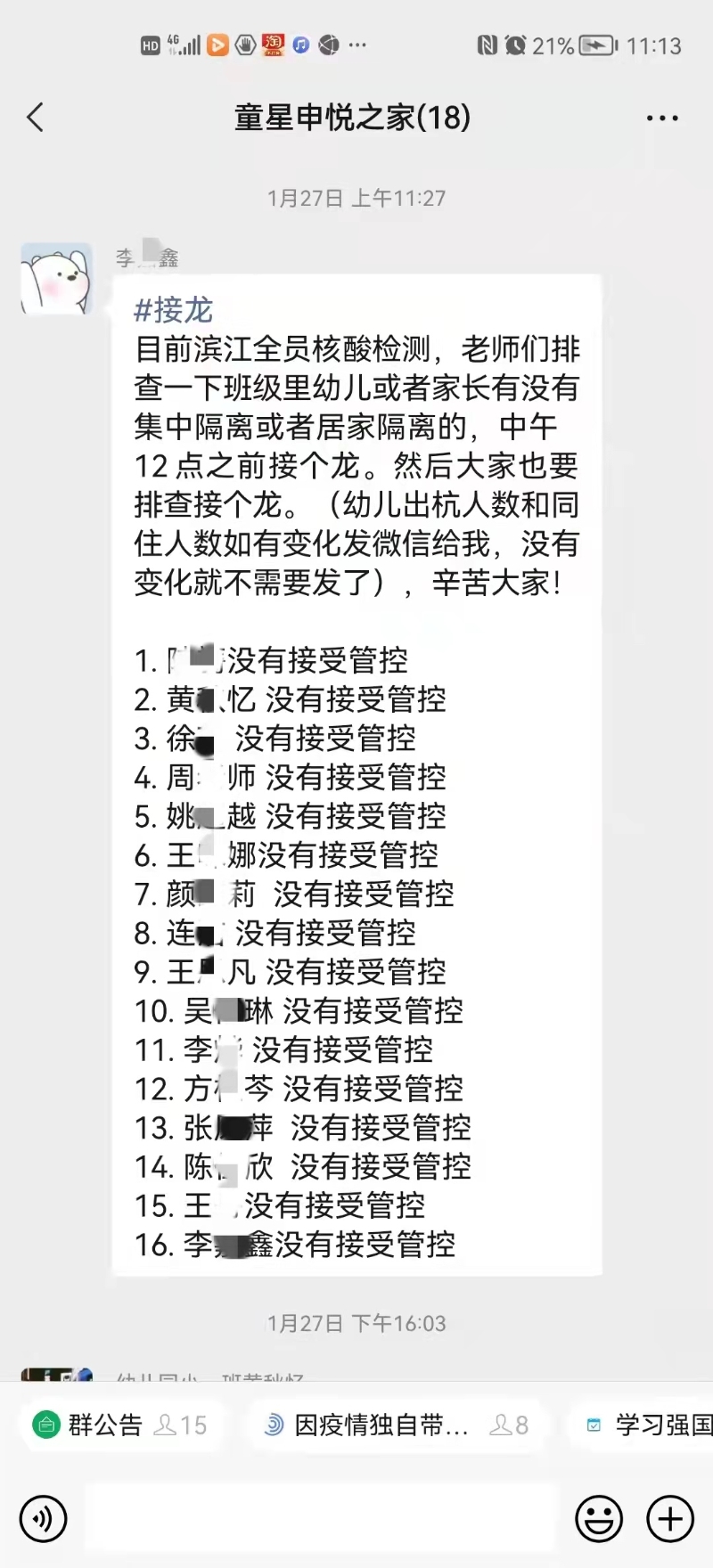Tap the #接龙 hashtag in the message
The width and height of the screenshot is (713, 1568).
[x=173, y=310]
